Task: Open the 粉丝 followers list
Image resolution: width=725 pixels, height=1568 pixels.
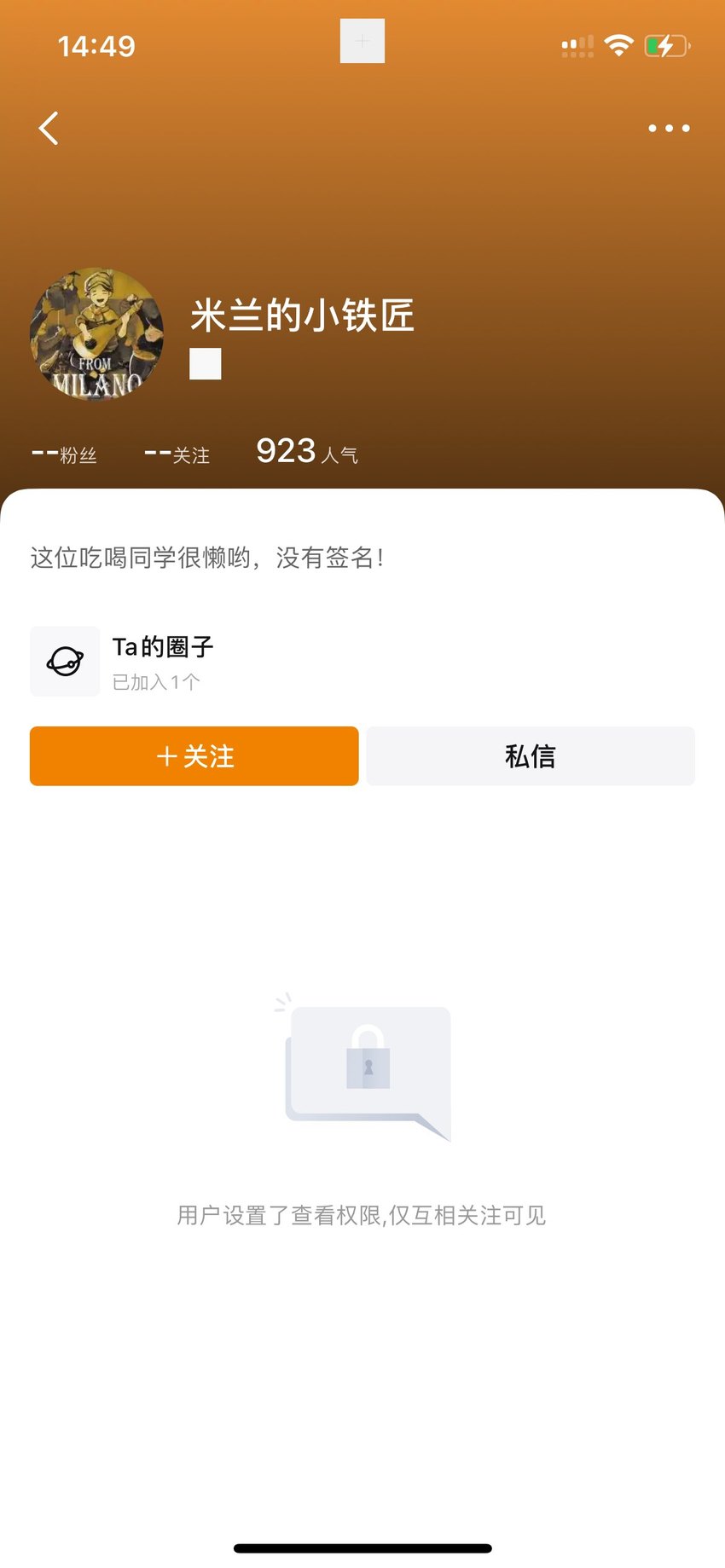Action: [x=64, y=454]
